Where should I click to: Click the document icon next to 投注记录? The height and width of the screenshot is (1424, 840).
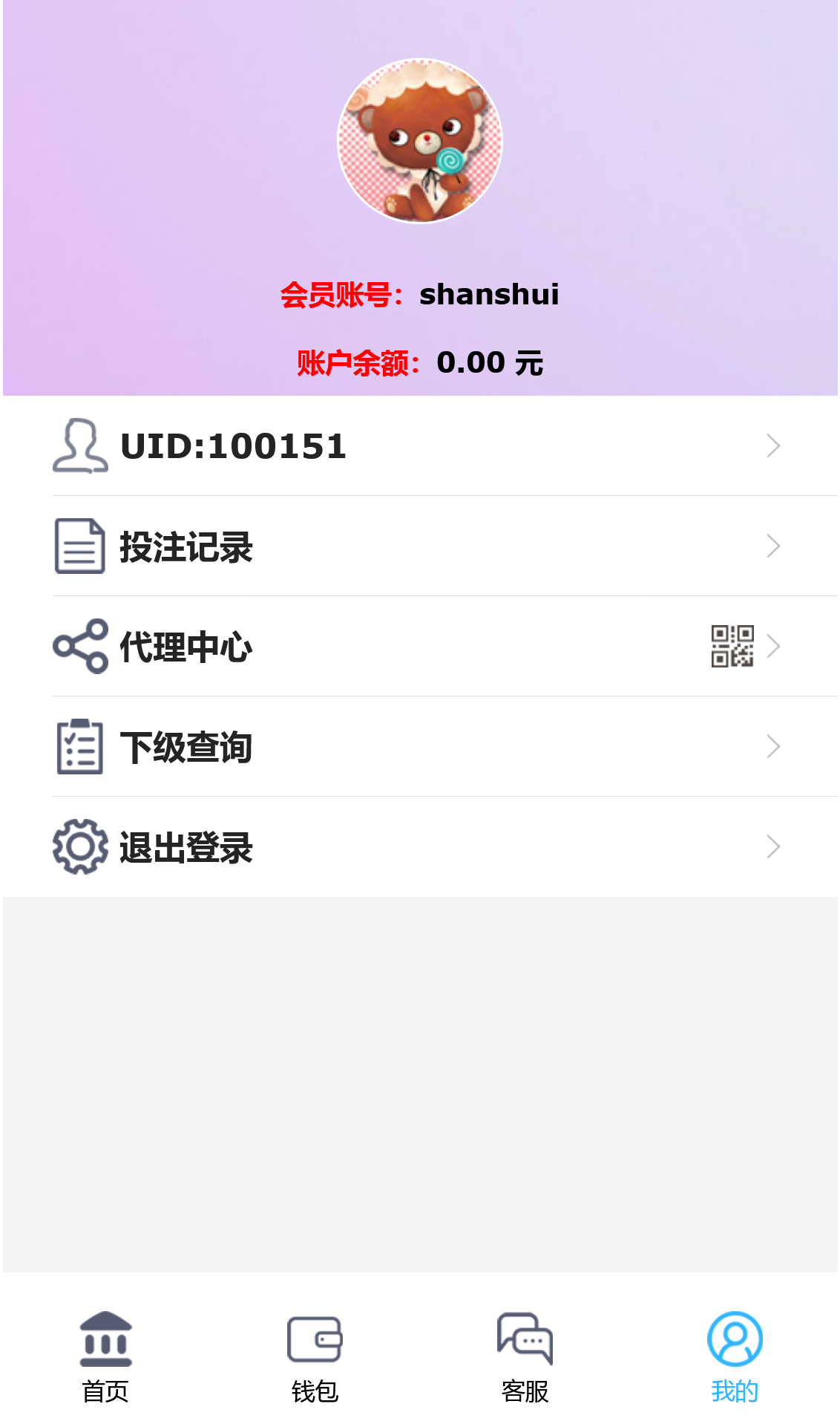pos(80,546)
